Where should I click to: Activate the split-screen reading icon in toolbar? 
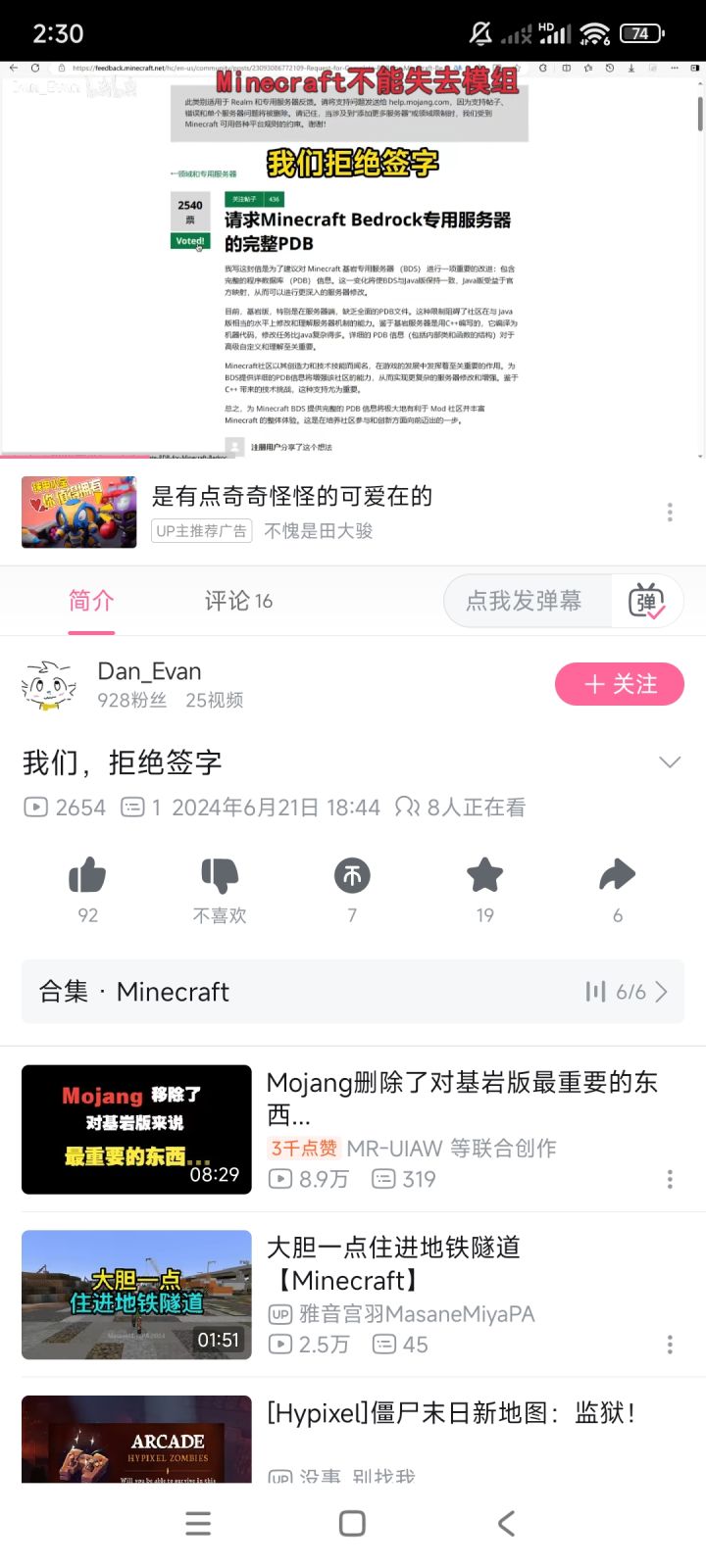point(566,69)
